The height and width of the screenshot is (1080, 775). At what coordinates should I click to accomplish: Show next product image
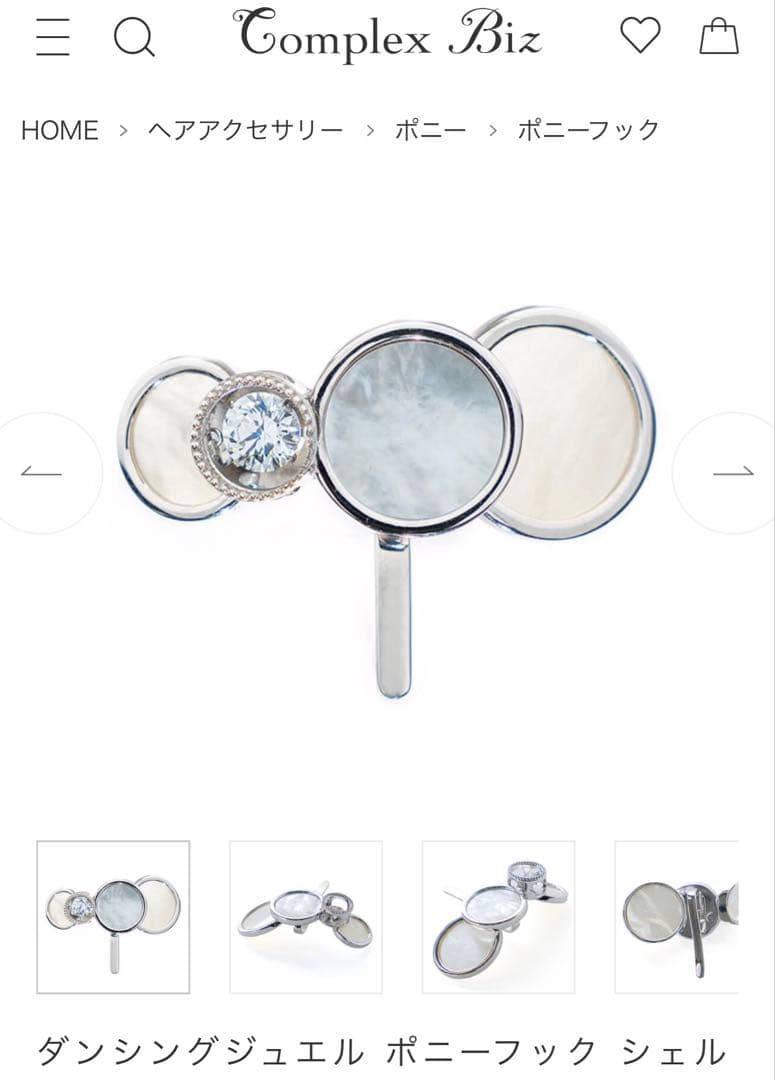coord(732,472)
